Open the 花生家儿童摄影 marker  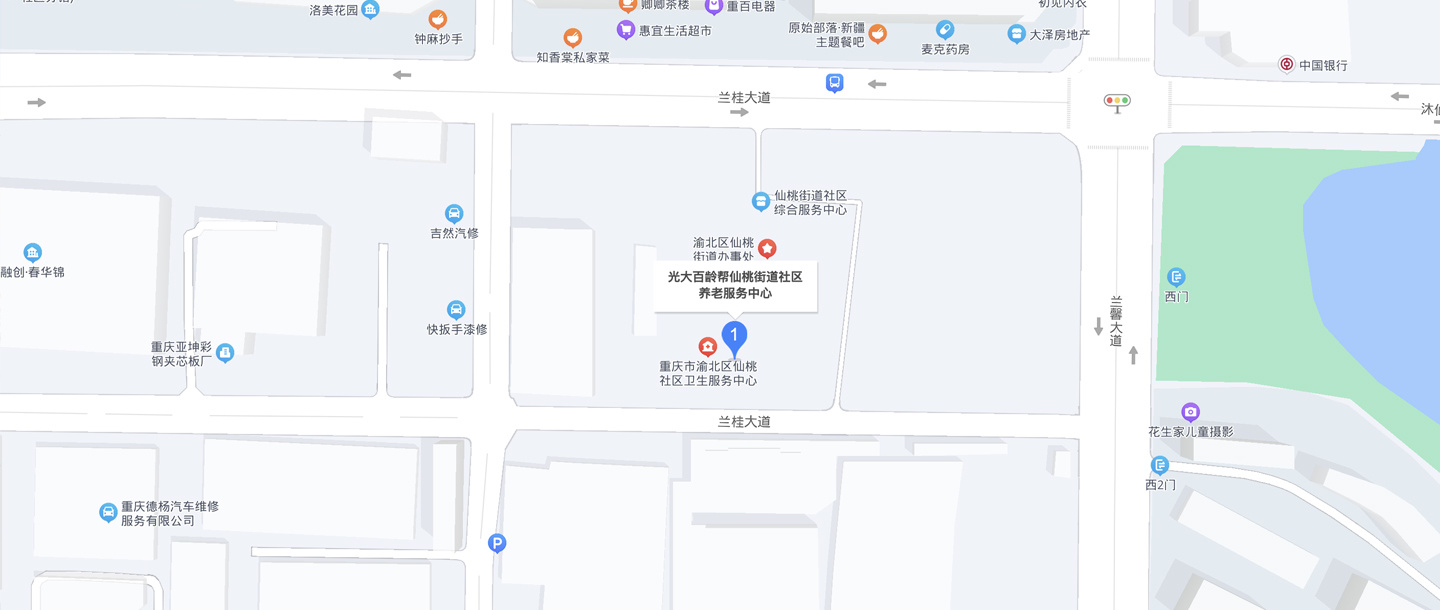tap(1190, 412)
